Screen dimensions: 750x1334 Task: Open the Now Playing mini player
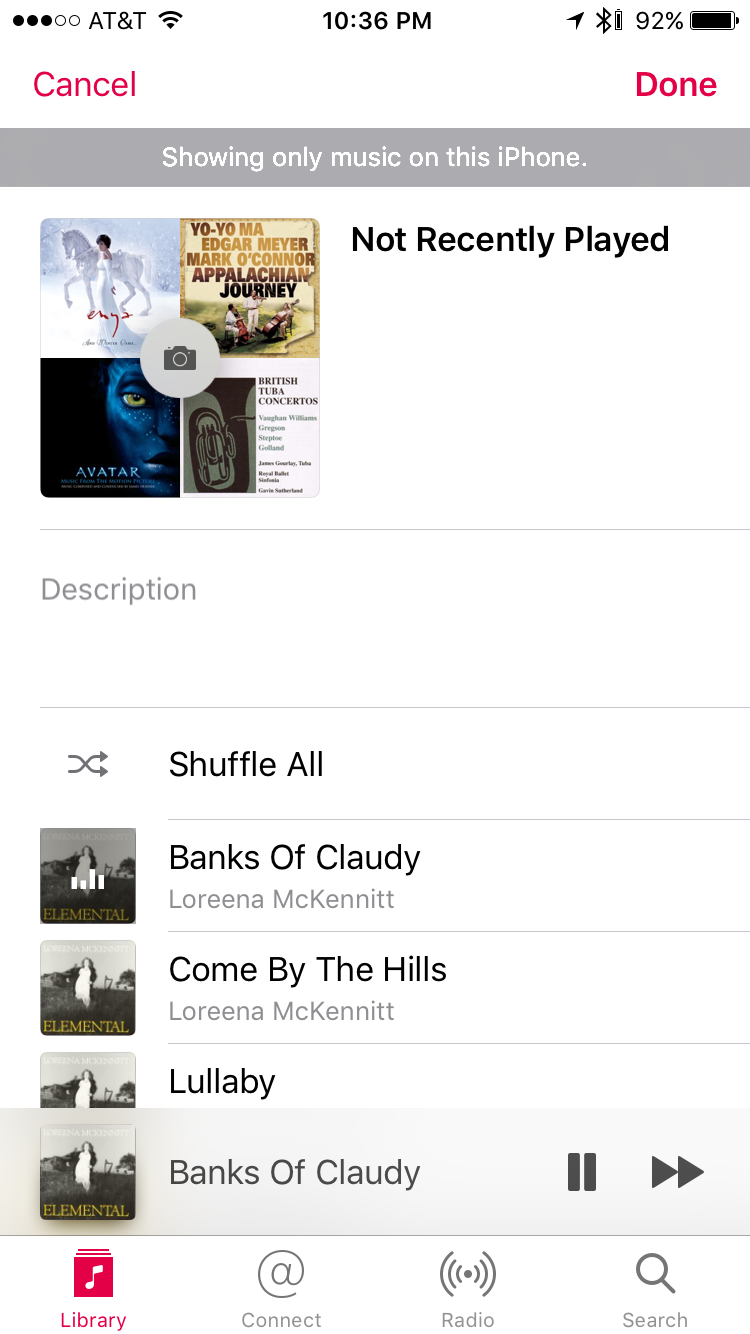[x=295, y=1172]
